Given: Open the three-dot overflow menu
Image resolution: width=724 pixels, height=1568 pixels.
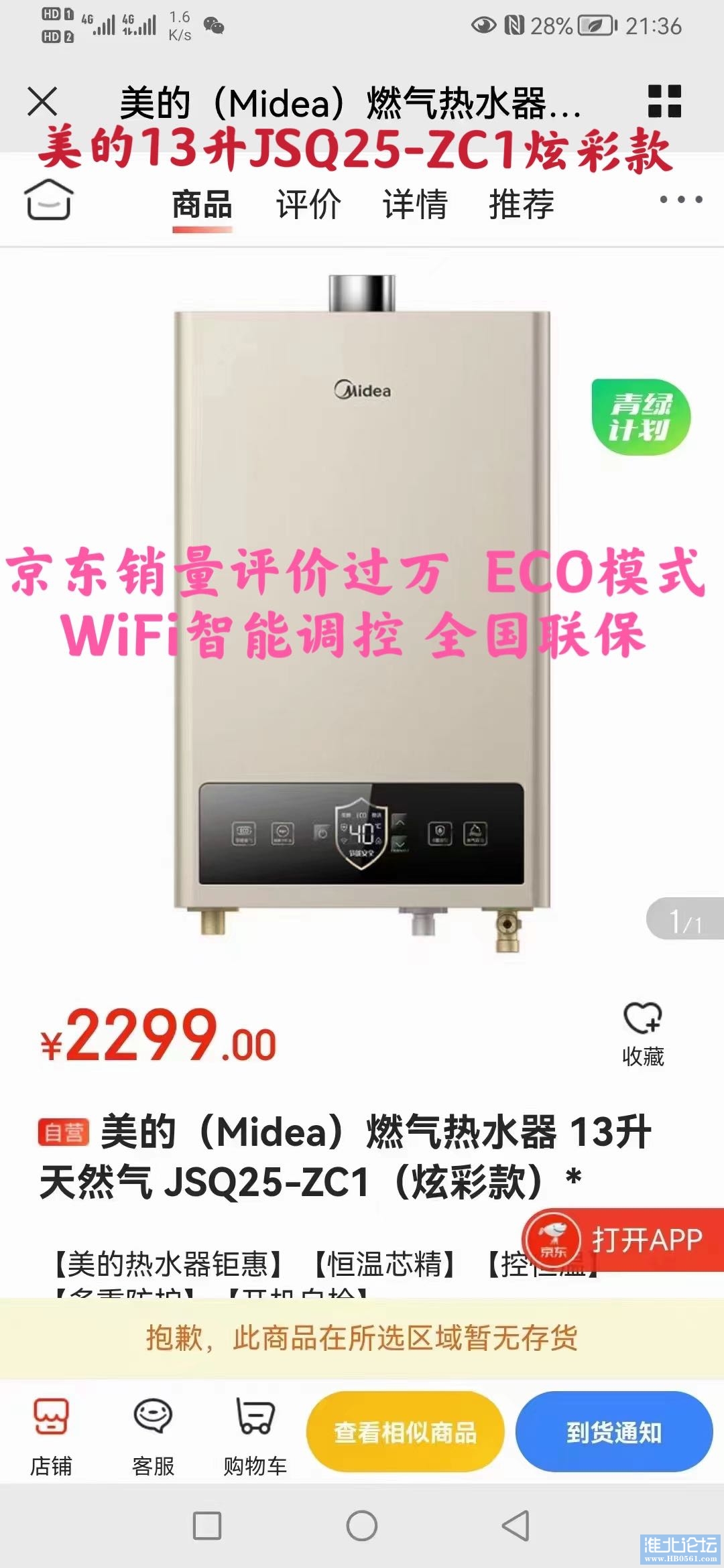Looking at the screenshot, I should (x=680, y=200).
